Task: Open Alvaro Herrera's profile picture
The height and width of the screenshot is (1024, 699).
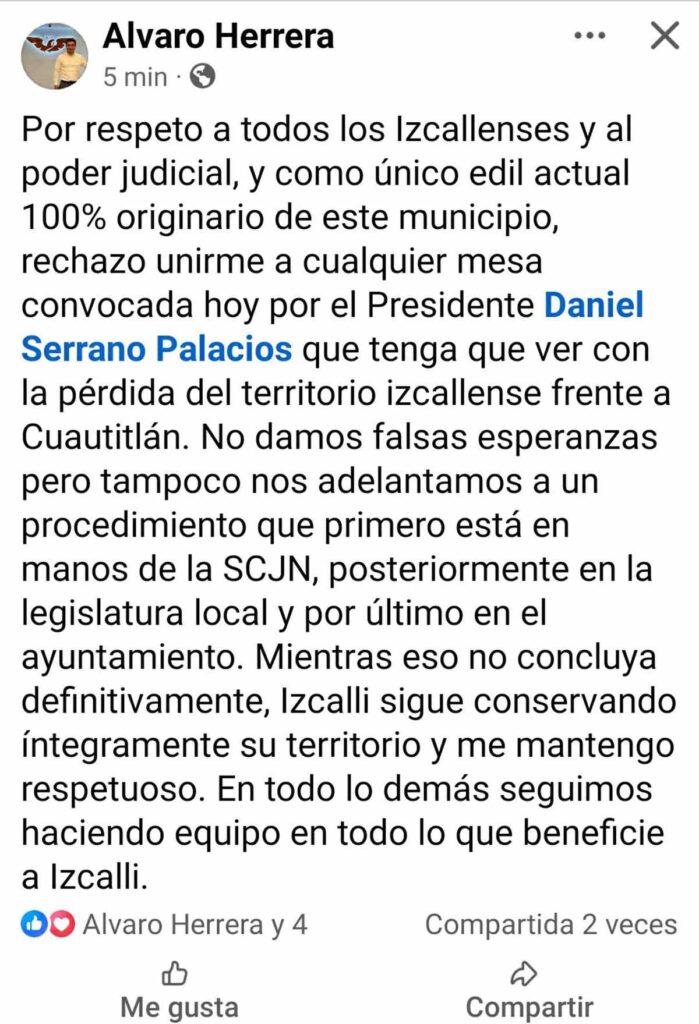Action: tap(55, 56)
